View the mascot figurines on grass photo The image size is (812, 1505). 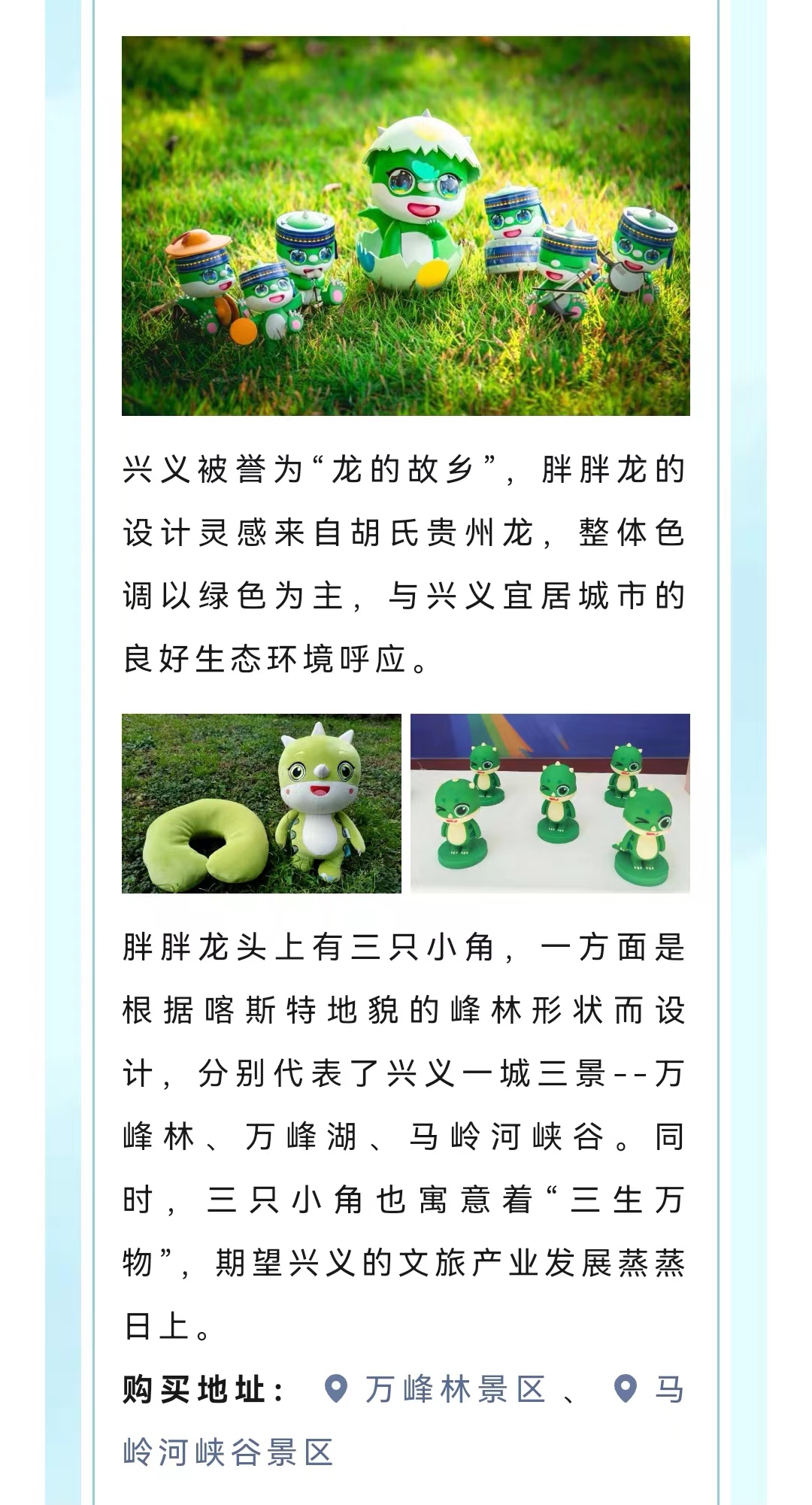coord(406,226)
